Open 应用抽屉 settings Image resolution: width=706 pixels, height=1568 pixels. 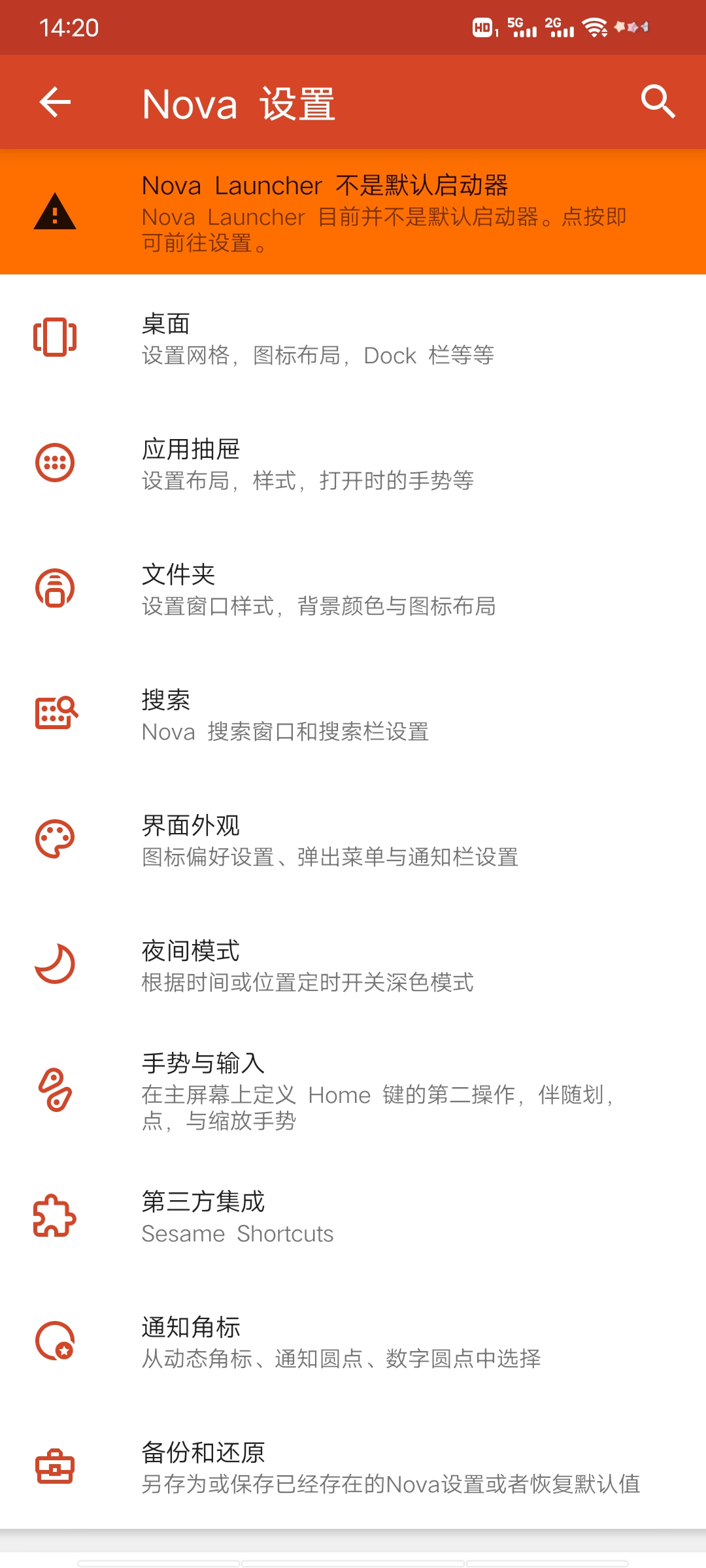353,463
